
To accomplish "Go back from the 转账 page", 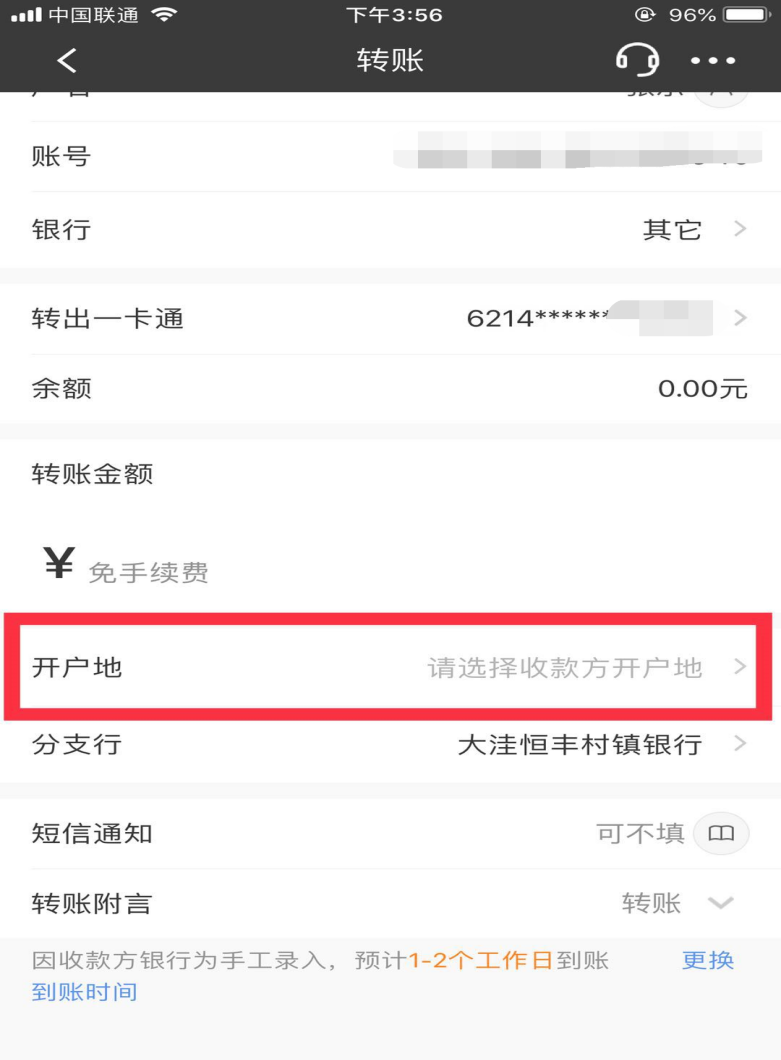I will 67,61.
